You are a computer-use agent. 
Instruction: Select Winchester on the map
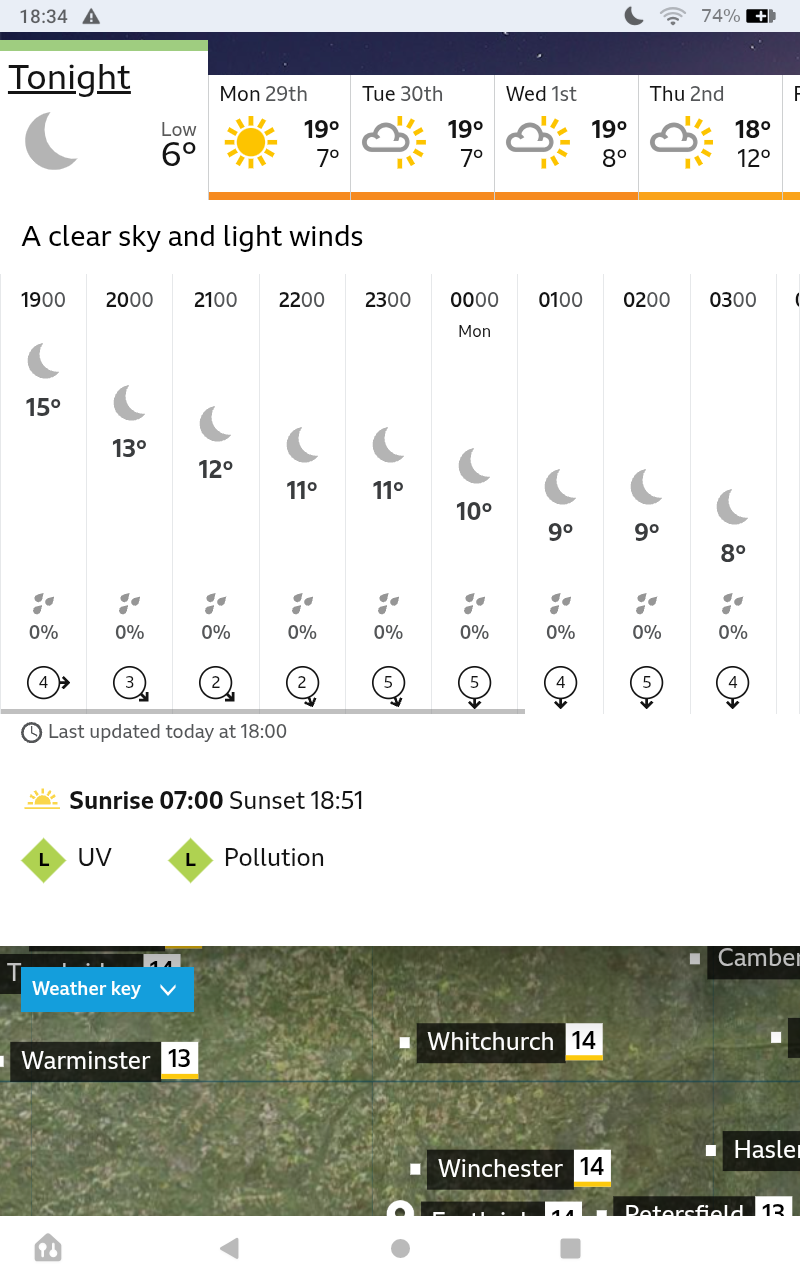pyautogui.click(x=500, y=1168)
